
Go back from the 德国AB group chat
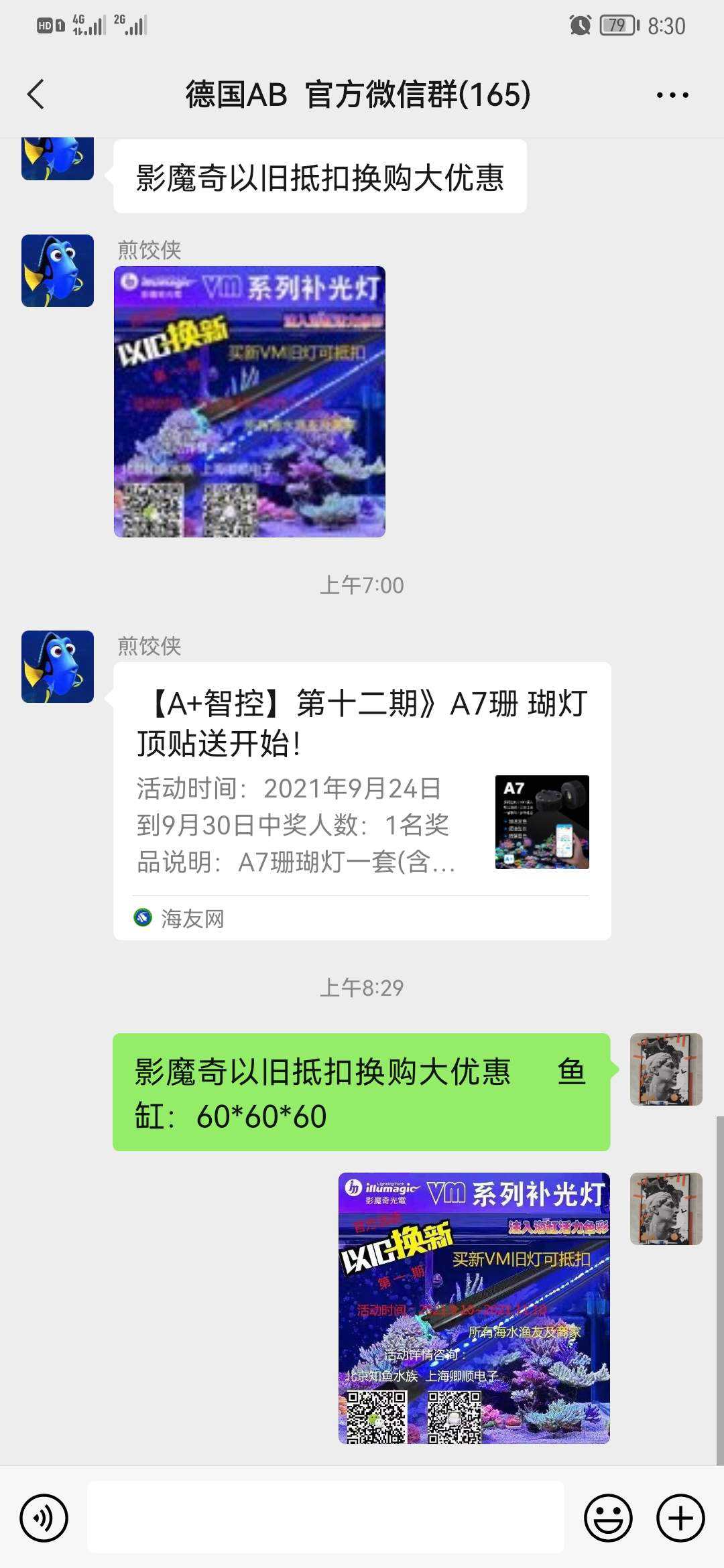[x=36, y=94]
